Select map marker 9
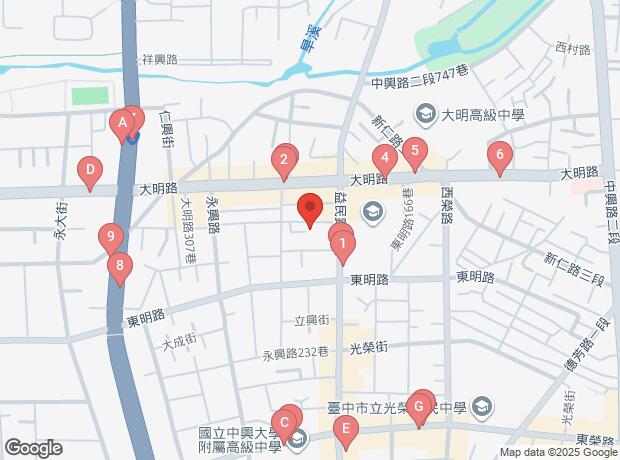This screenshot has height=460, width=620. point(111,238)
